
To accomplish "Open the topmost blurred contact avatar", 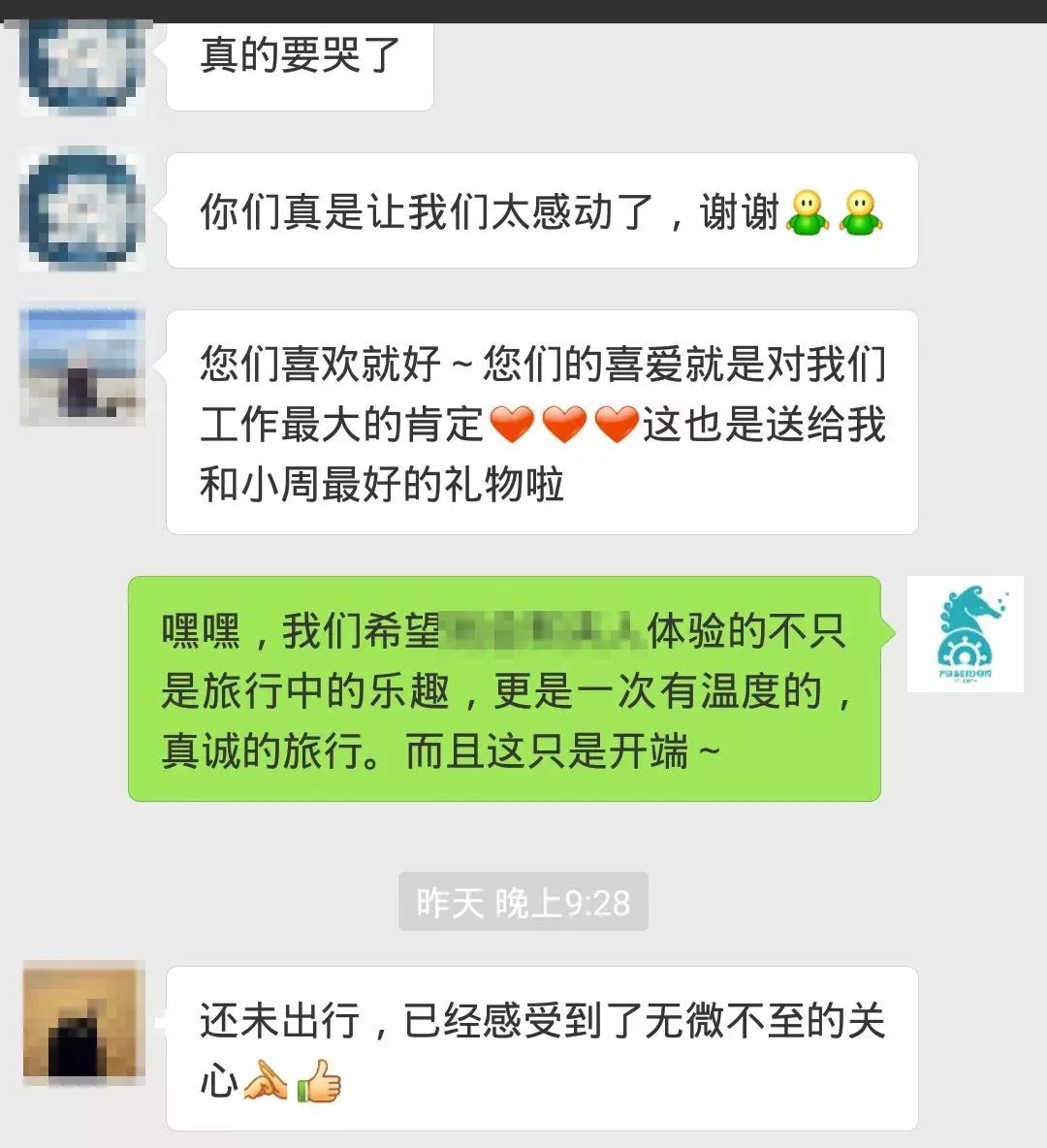I will 81,60.
